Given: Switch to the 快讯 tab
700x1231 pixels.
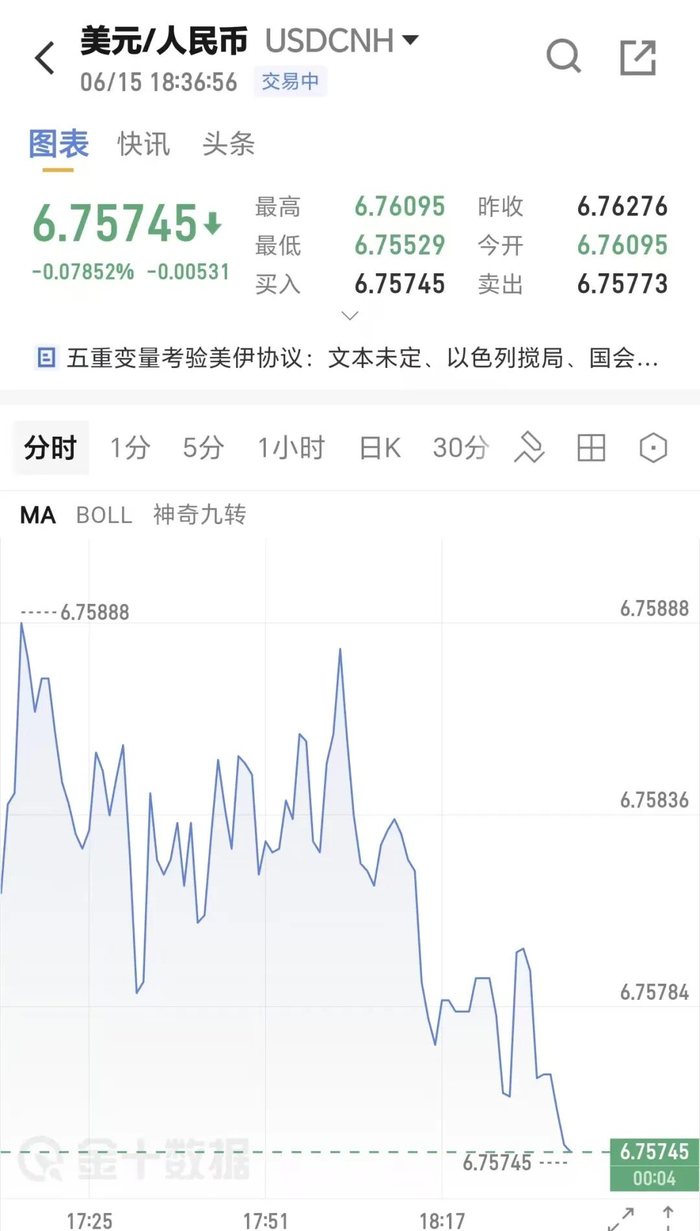Looking at the screenshot, I should pyautogui.click(x=144, y=144).
